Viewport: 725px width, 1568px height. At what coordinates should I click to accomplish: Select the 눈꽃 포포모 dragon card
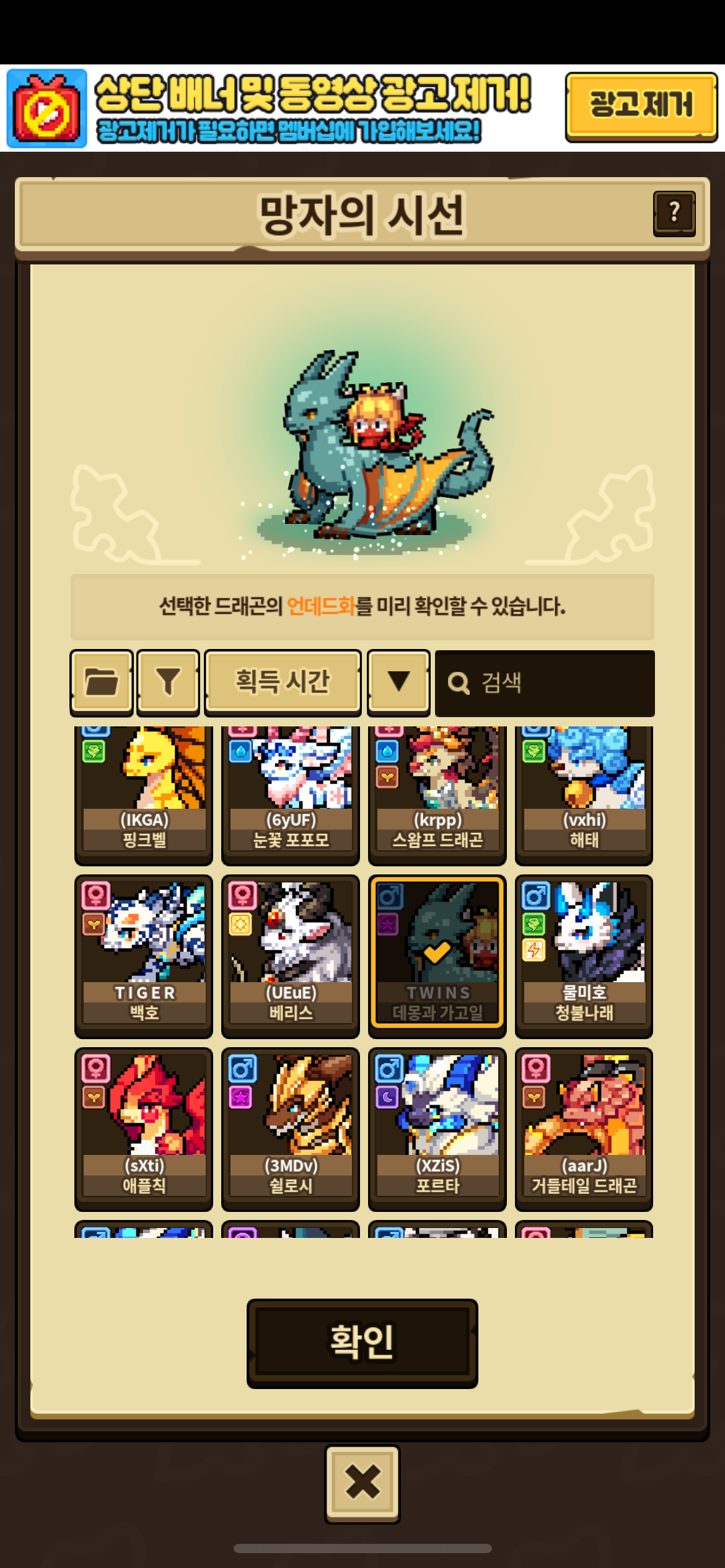coord(291,796)
